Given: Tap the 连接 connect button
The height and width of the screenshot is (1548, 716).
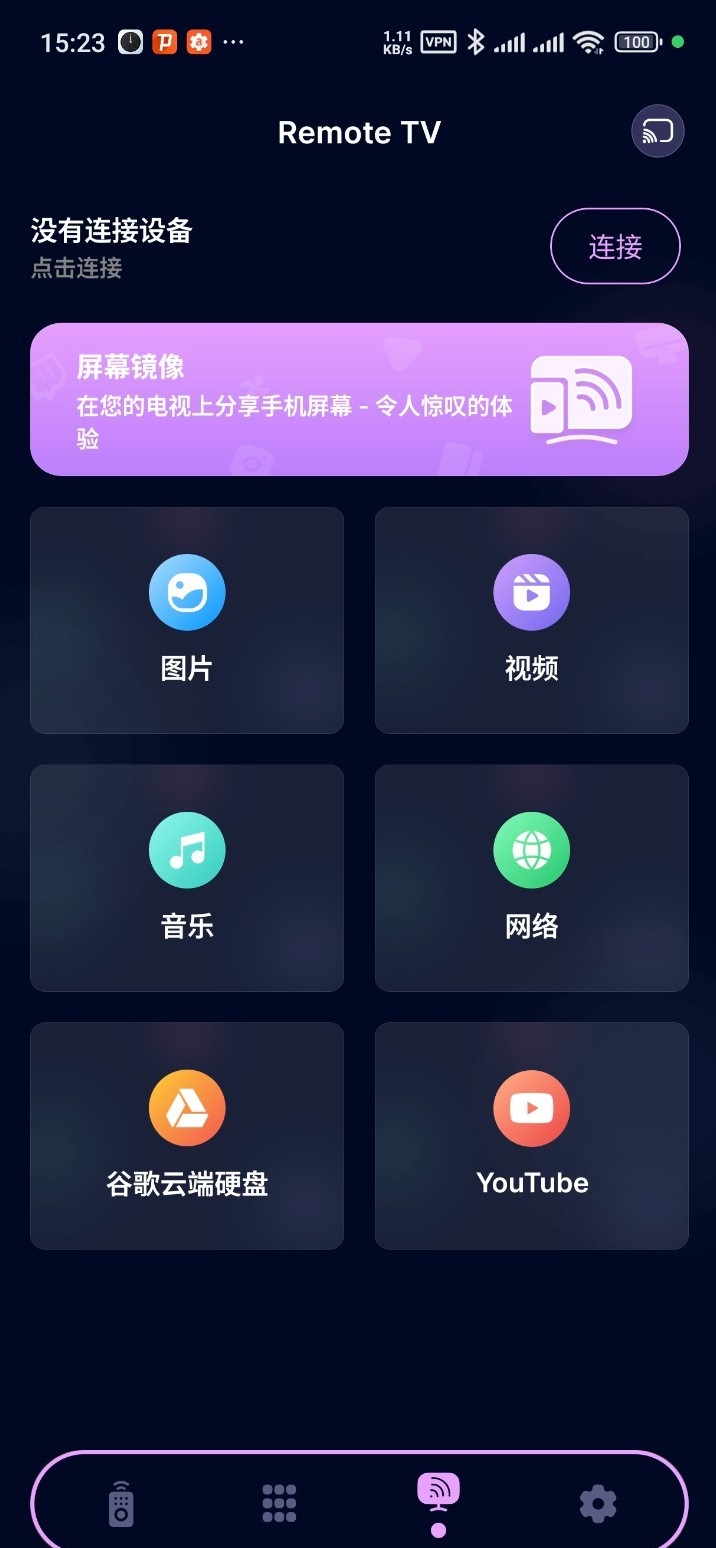Looking at the screenshot, I should point(615,246).
